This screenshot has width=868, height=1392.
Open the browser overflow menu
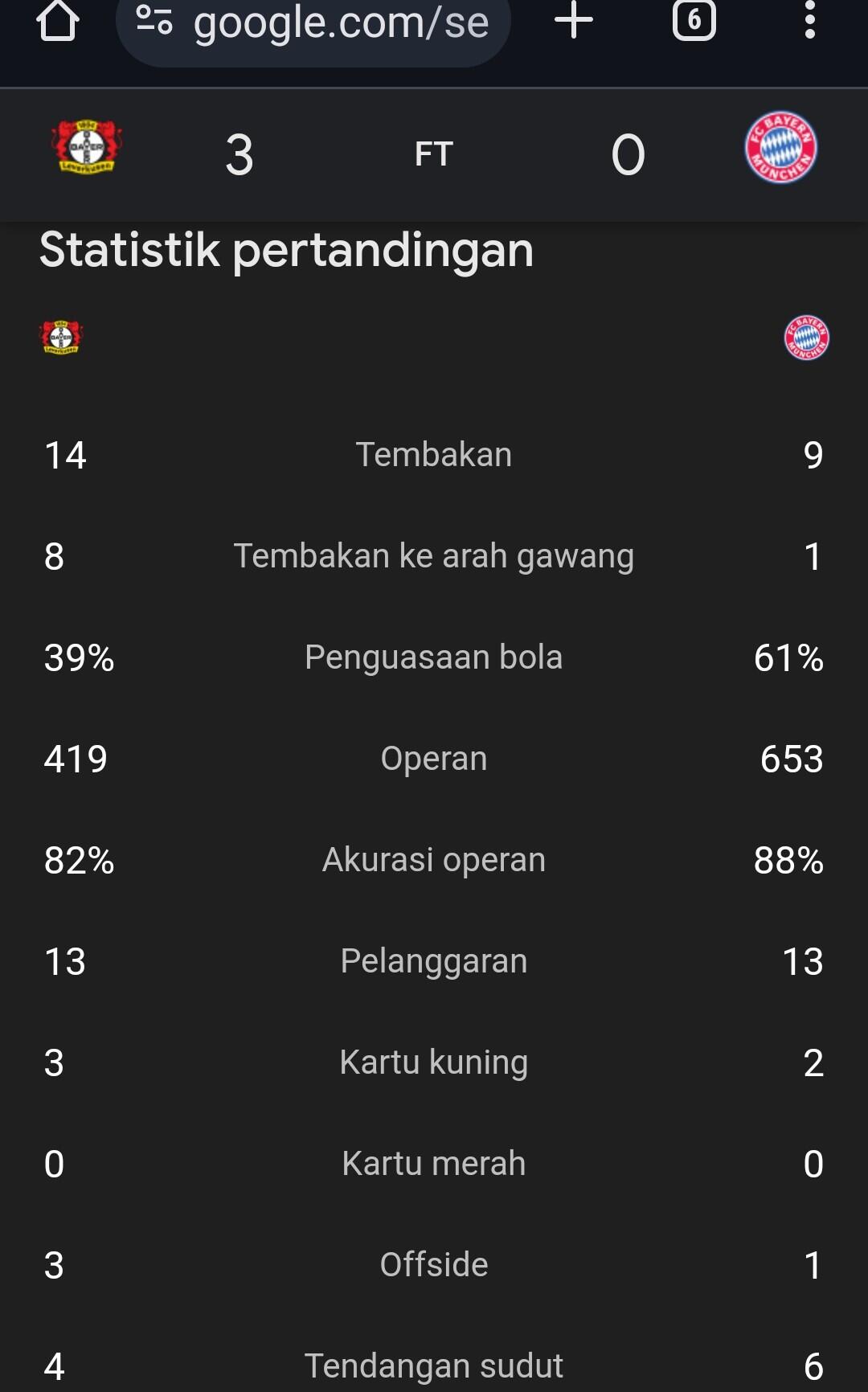point(809,20)
